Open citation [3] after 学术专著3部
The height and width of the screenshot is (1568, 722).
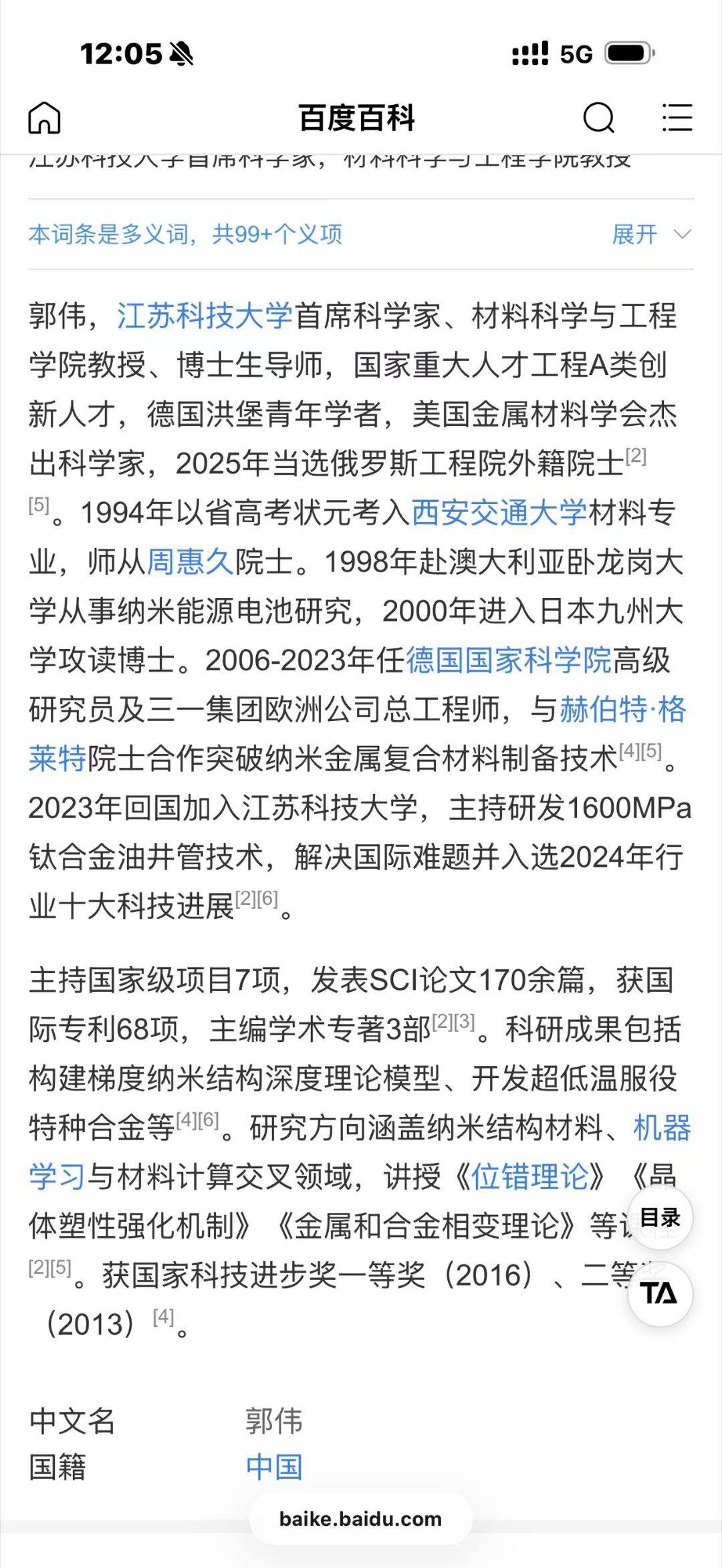[465, 1021]
